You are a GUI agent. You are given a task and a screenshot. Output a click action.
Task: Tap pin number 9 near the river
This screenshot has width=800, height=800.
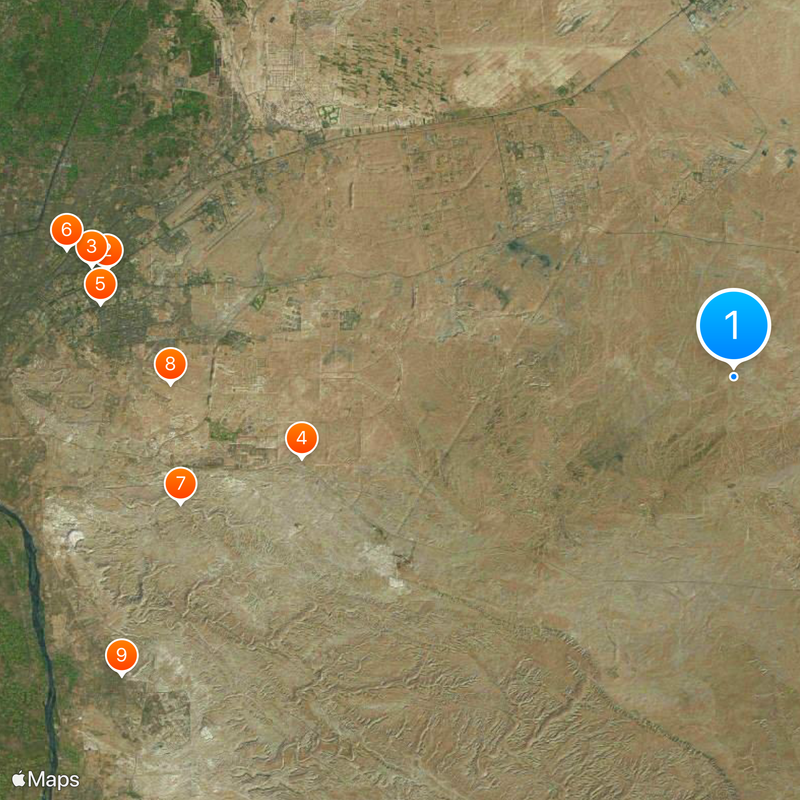tap(122, 656)
